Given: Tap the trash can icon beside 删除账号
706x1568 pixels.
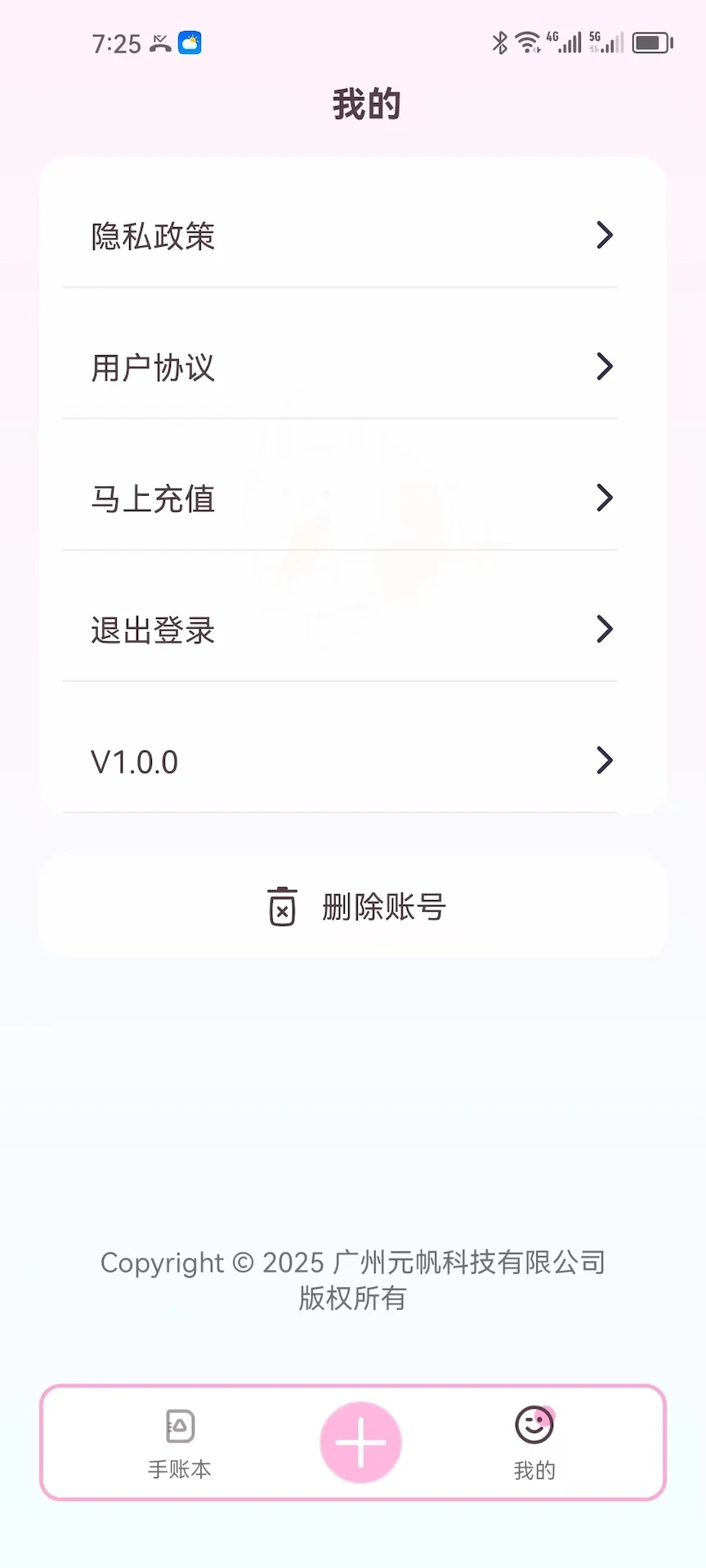Looking at the screenshot, I should [x=282, y=906].
